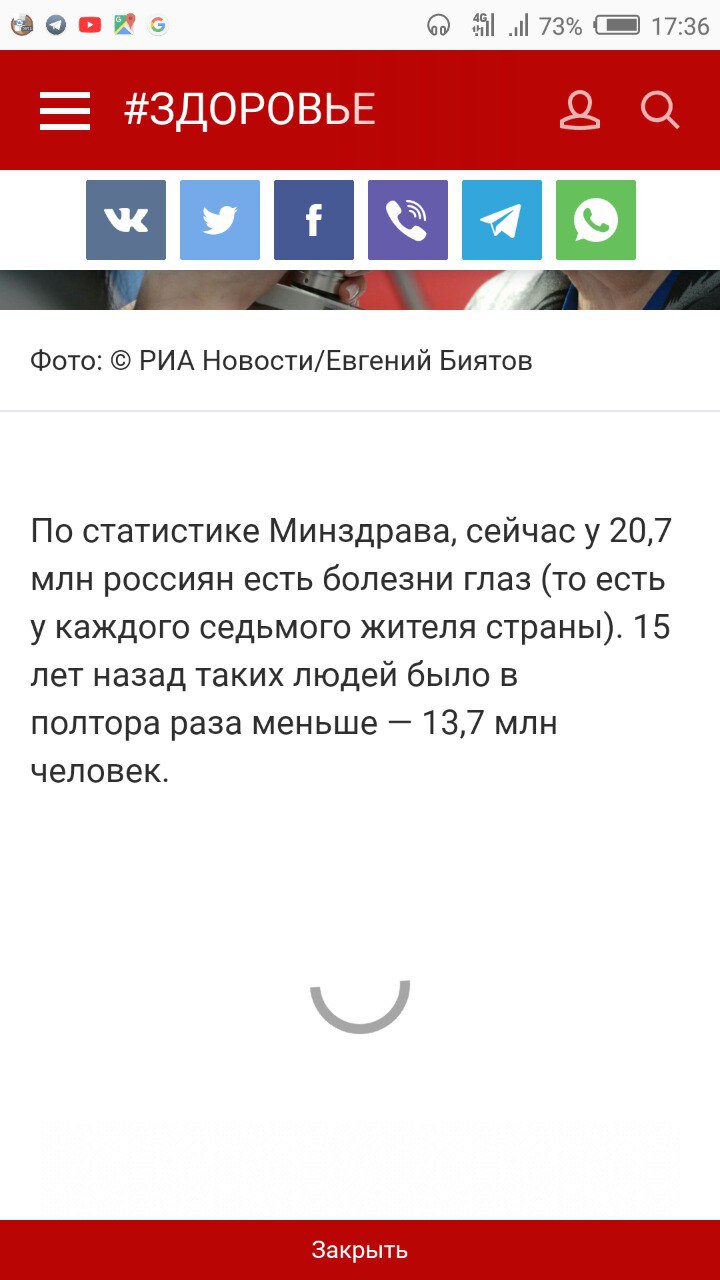Tap the Закрыть button
Image resolution: width=720 pixels, height=1280 pixels.
(360, 1250)
